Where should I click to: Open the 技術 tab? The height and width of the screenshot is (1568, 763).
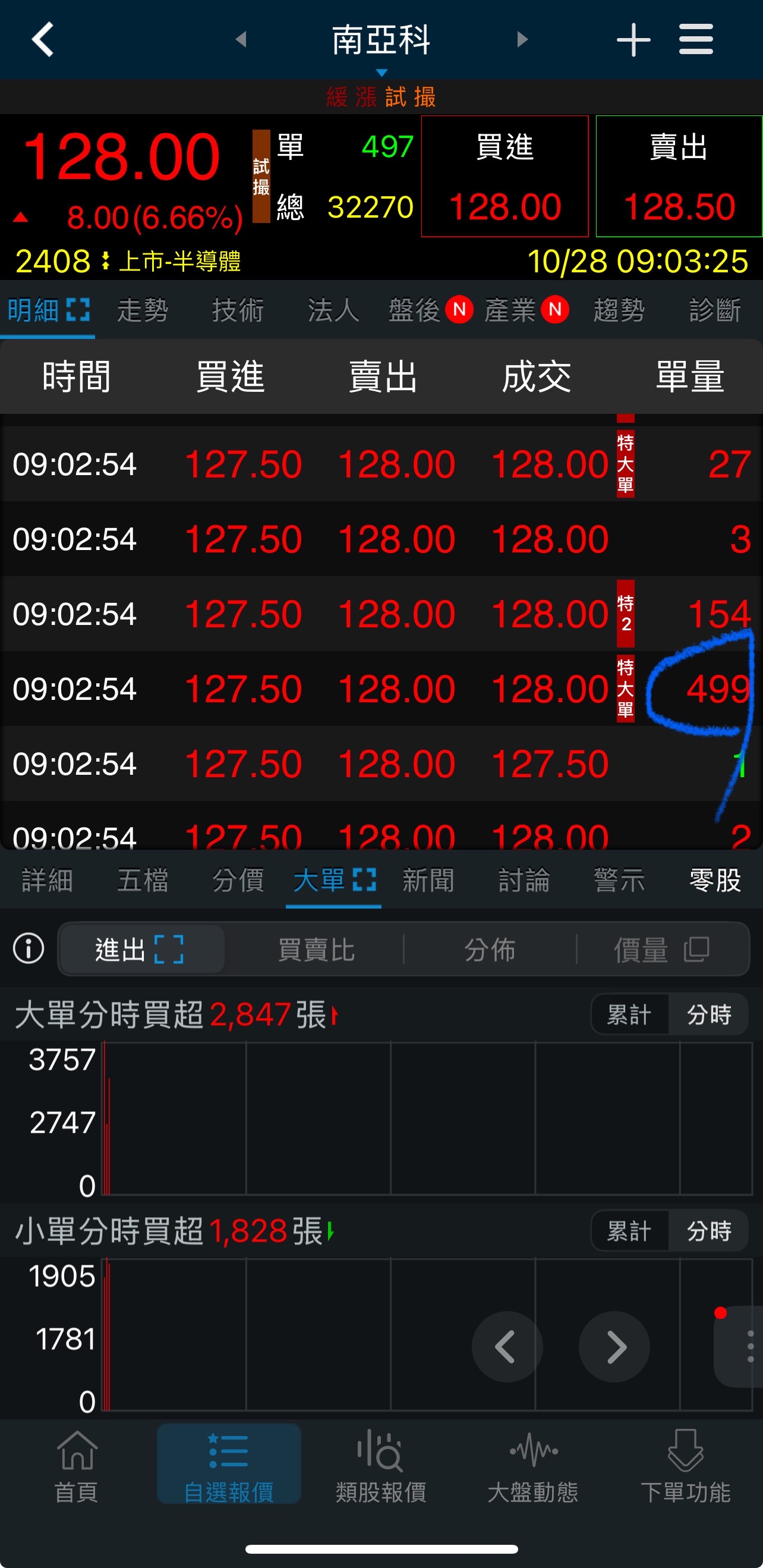[x=238, y=310]
